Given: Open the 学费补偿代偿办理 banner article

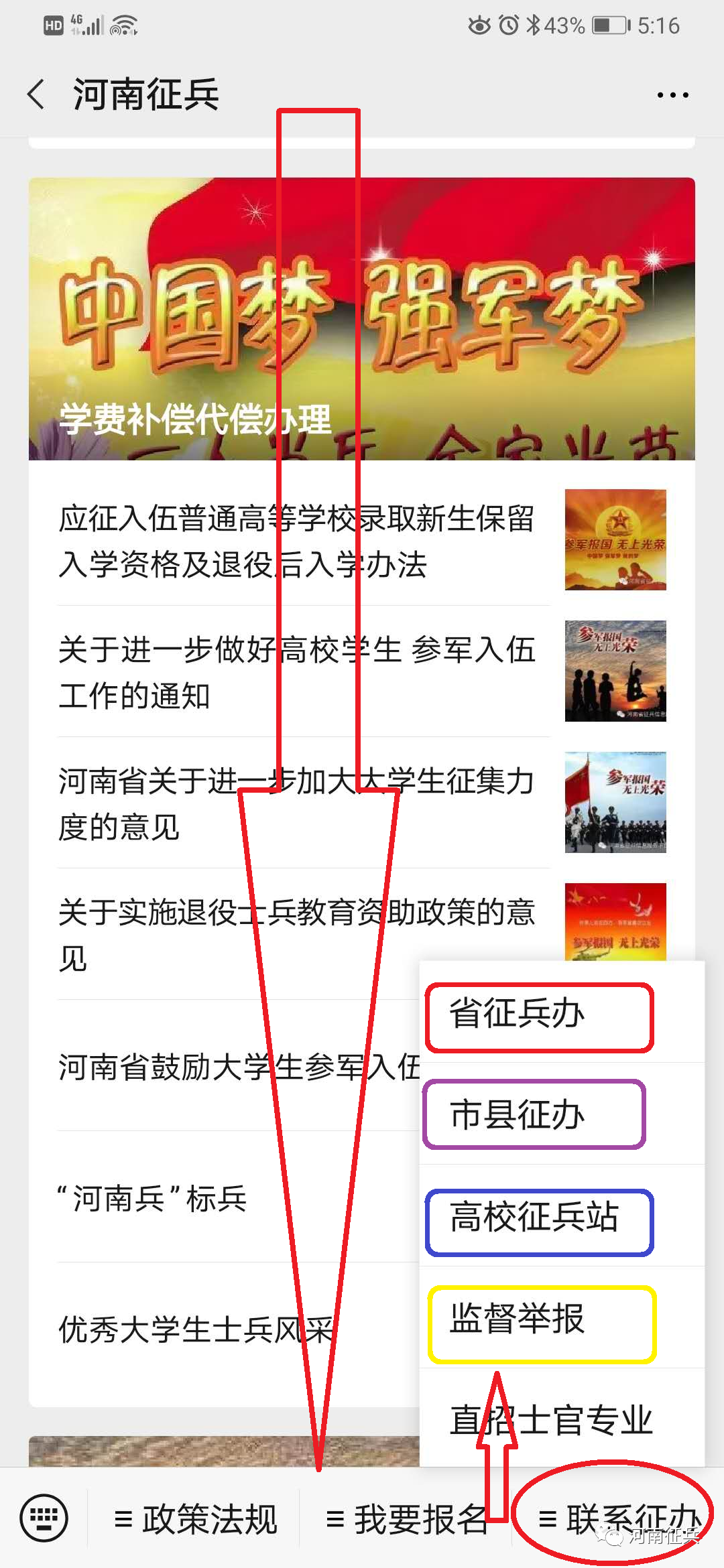Looking at the screenshot, I should point(362,318).
